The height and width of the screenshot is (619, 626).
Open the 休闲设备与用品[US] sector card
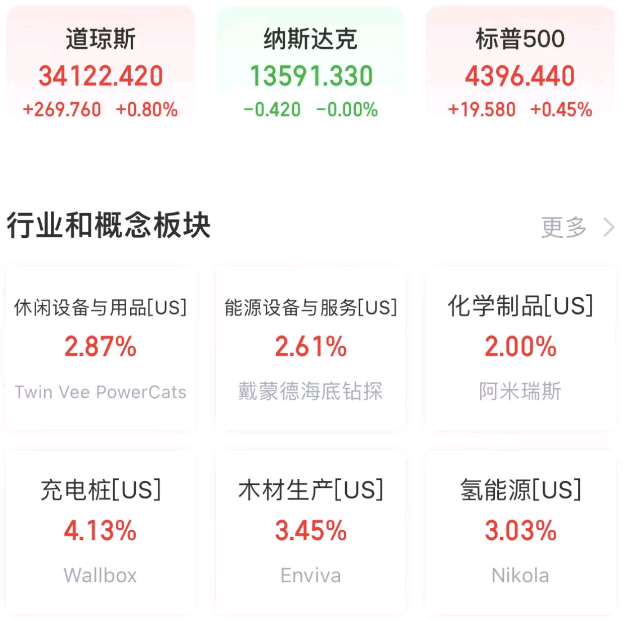(x=100, y=347)
